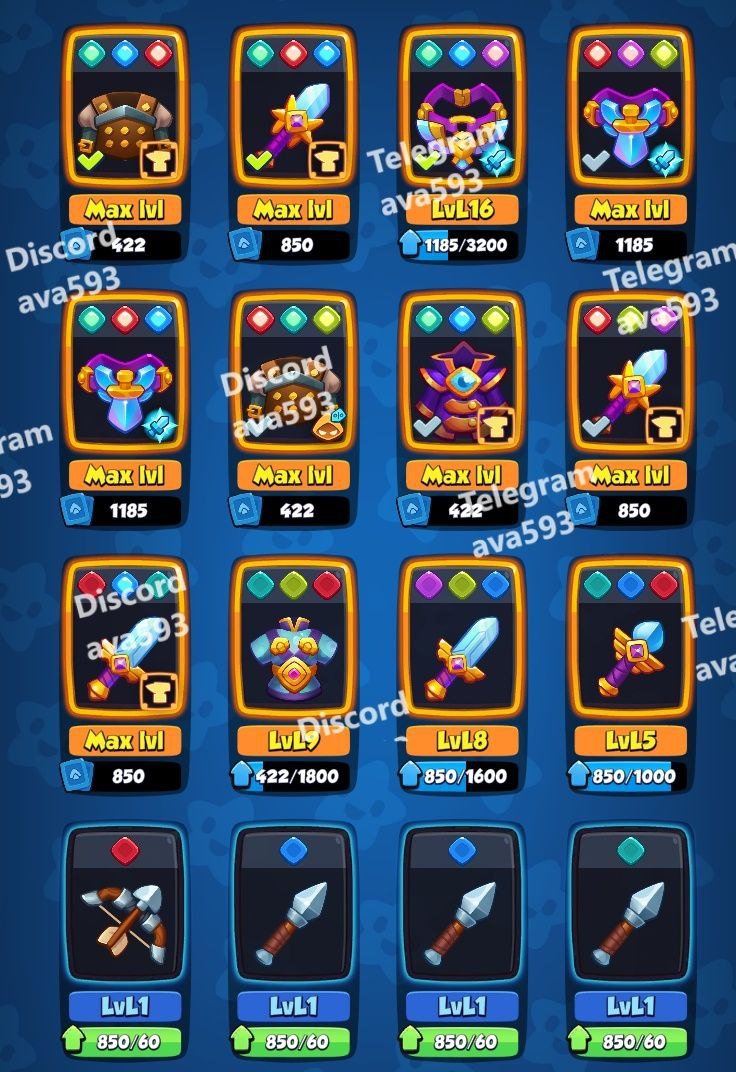Open the LvL1 crossbow item card
The image size is (736, 1072).
click(125, 915)
